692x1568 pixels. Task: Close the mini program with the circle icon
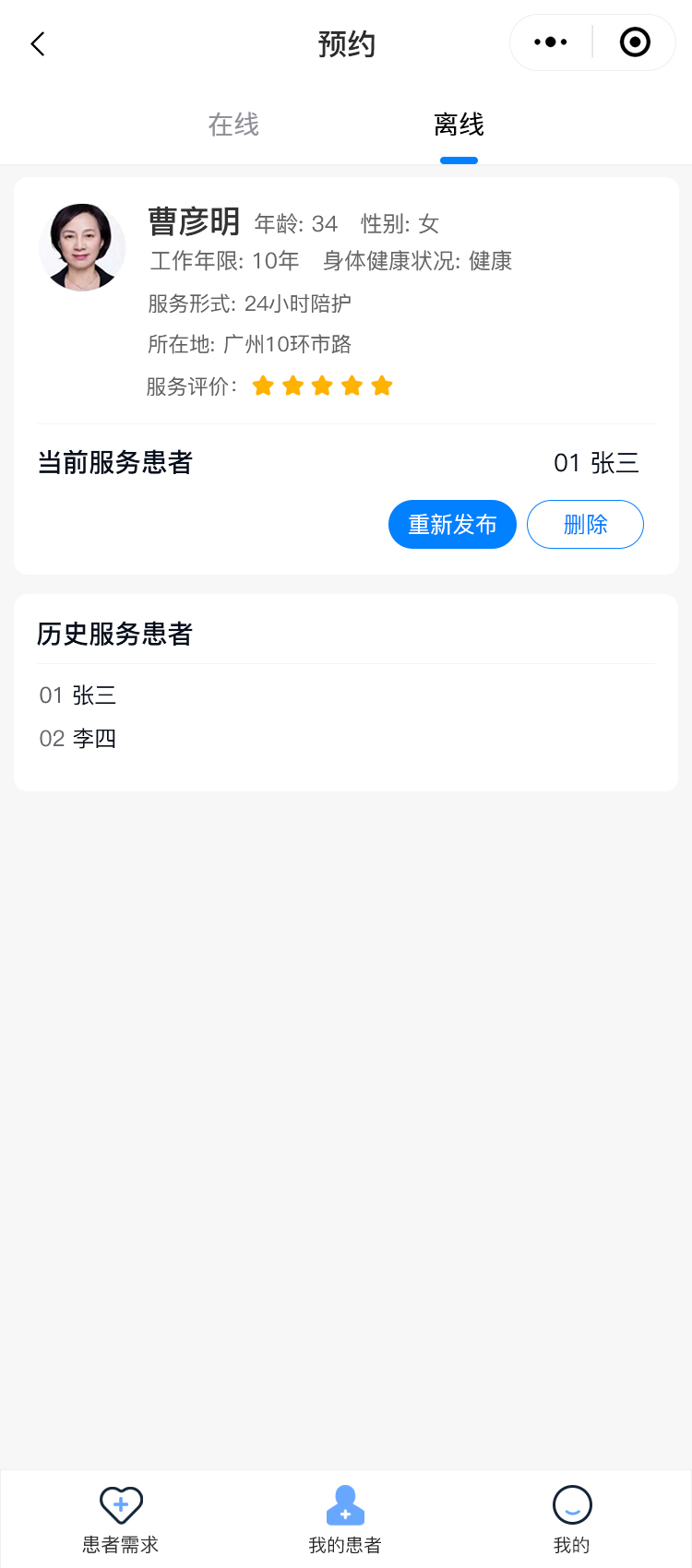click(x=635, y=42)
